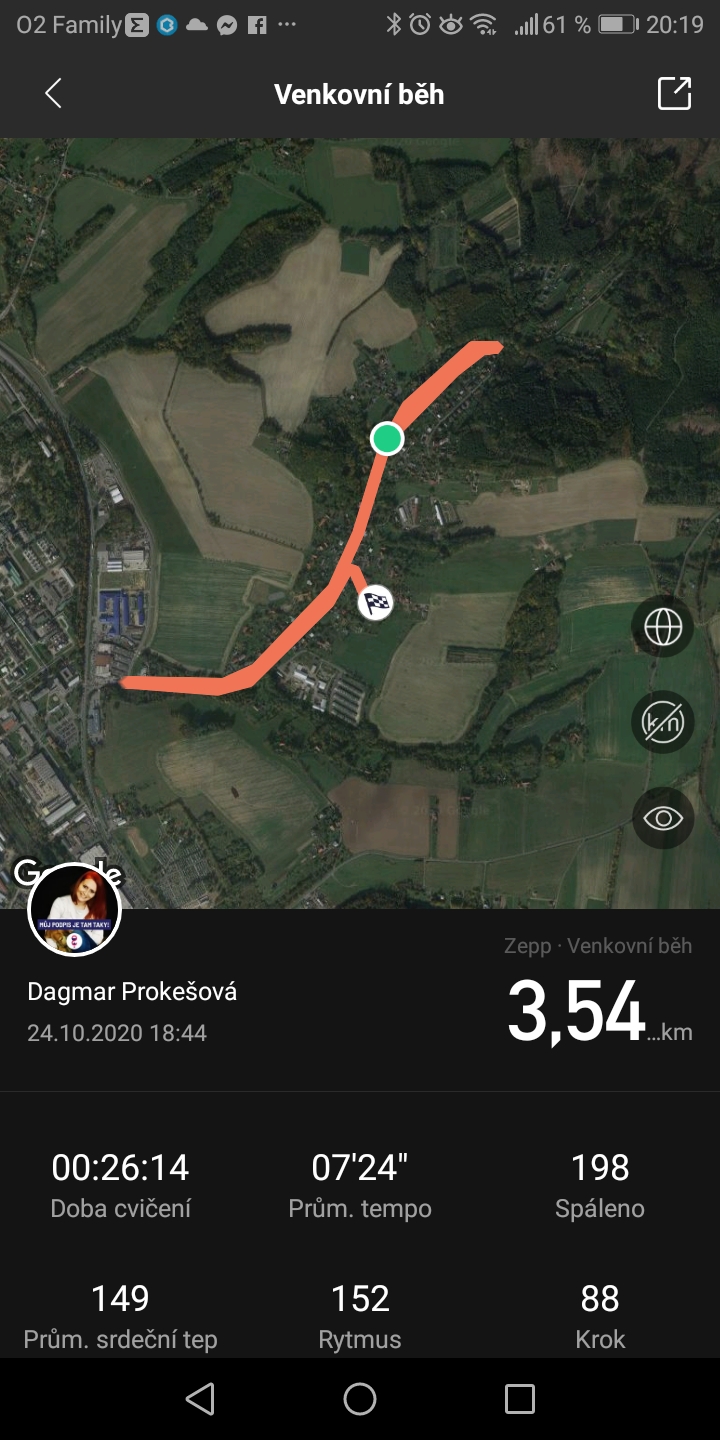
Task: Switch map type with the globe icon
Action: tap(663, 627)
